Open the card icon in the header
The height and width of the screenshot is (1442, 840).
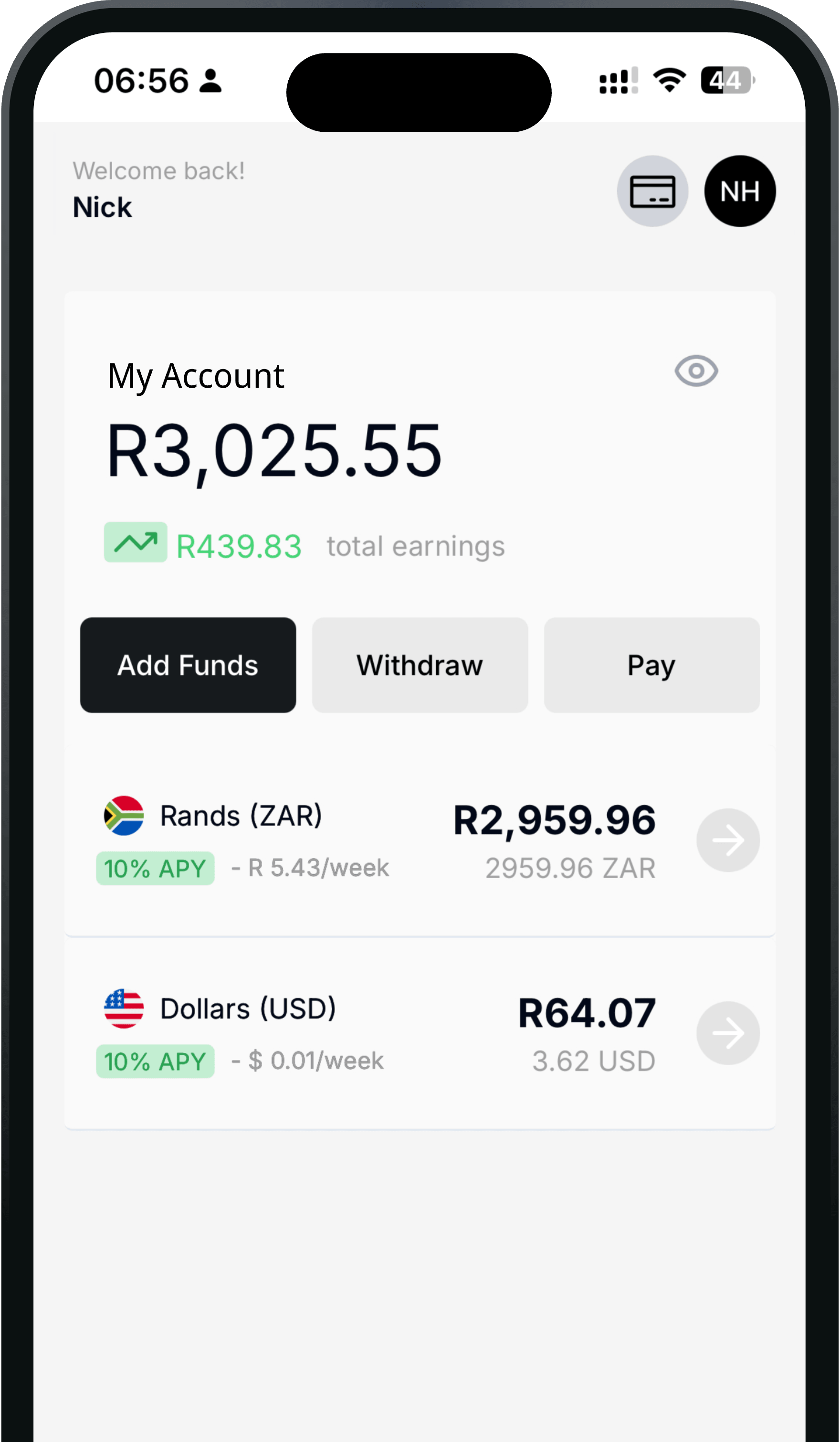(x=652, y=191)
